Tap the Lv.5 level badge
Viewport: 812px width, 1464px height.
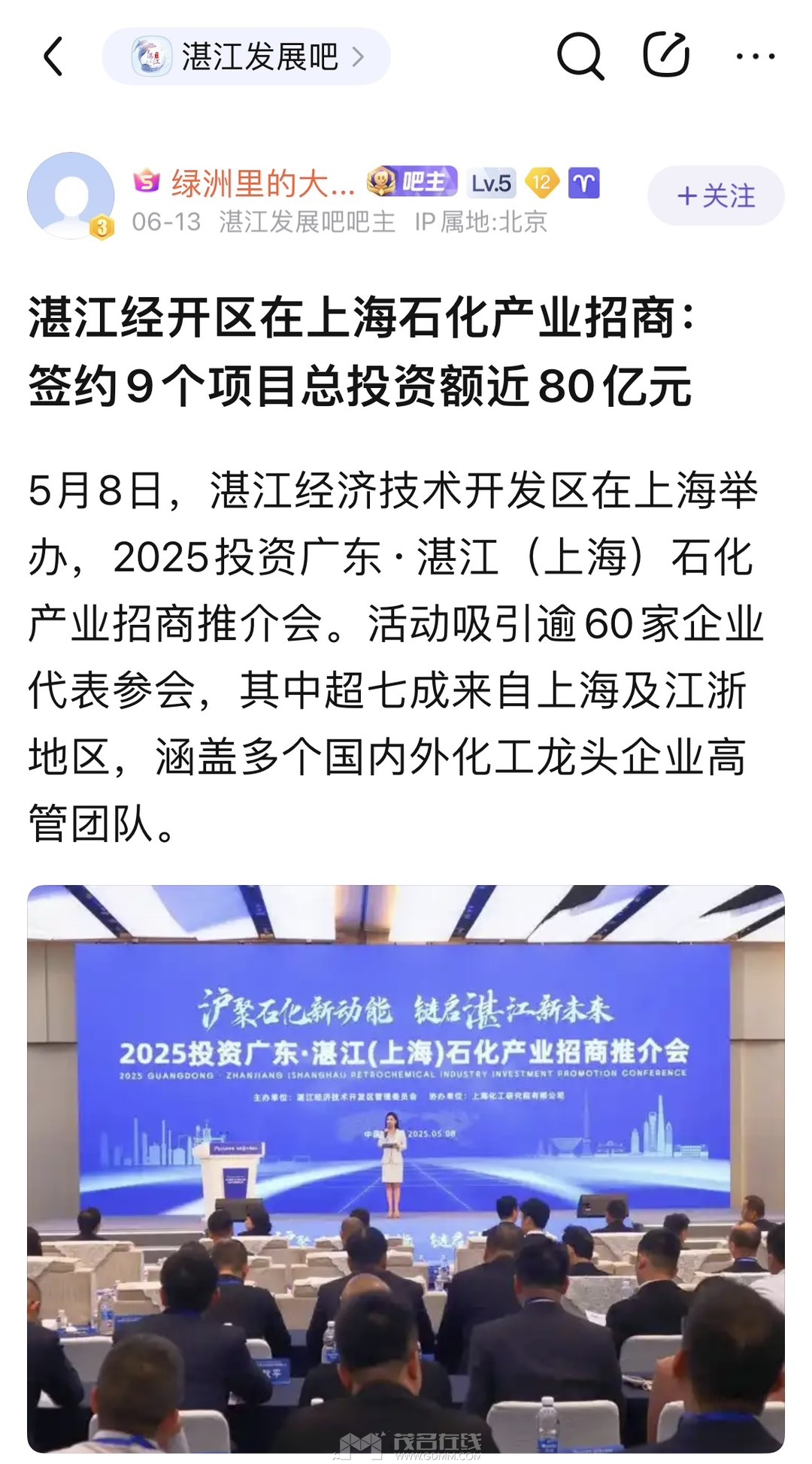pos(491,183)
